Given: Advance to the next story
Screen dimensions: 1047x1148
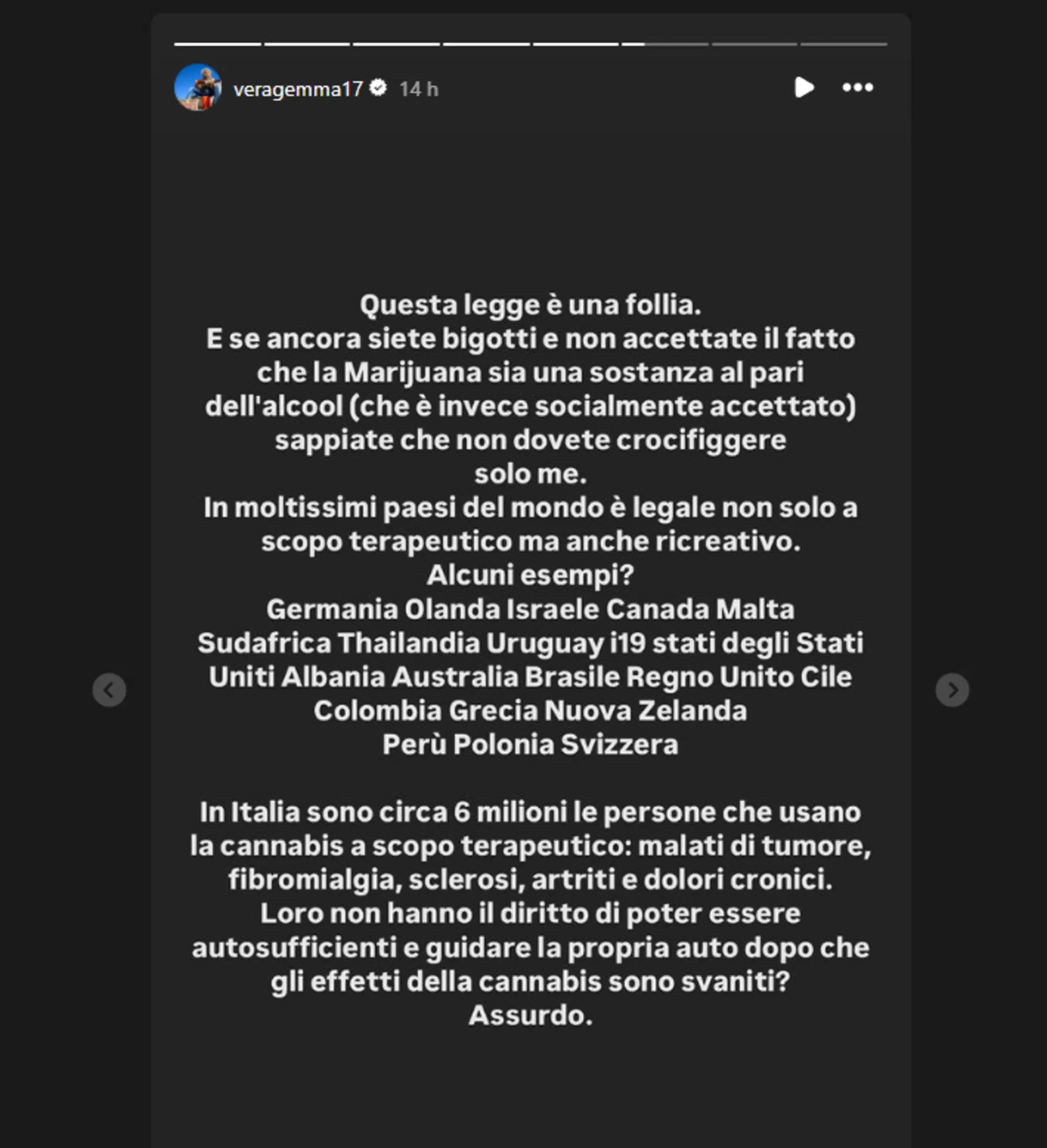Looking at the screenshot, I should 952,690.
